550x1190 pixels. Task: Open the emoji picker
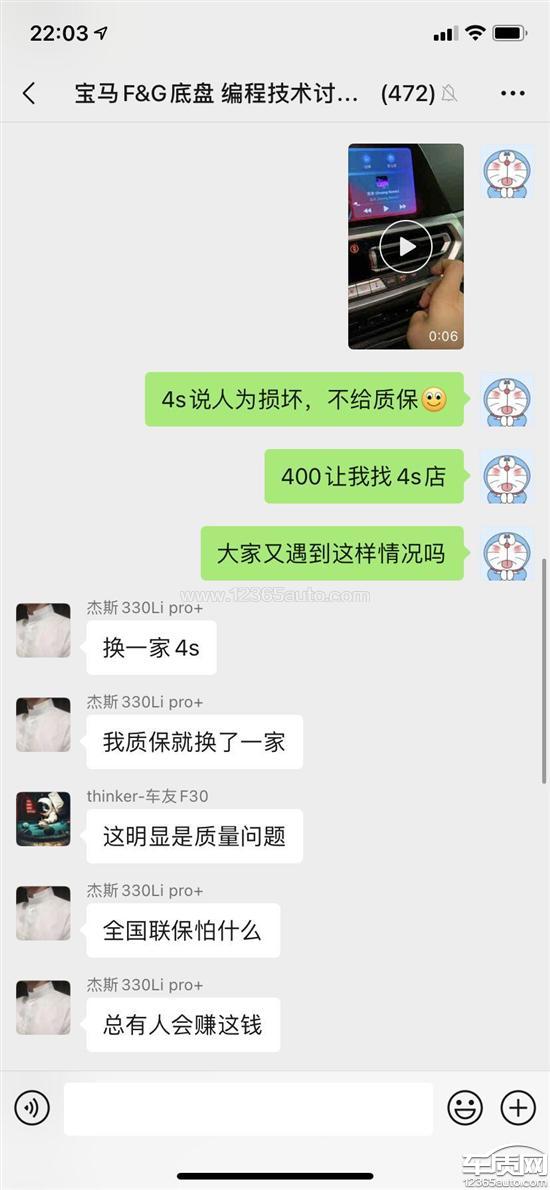click(x=465, y=1108)
